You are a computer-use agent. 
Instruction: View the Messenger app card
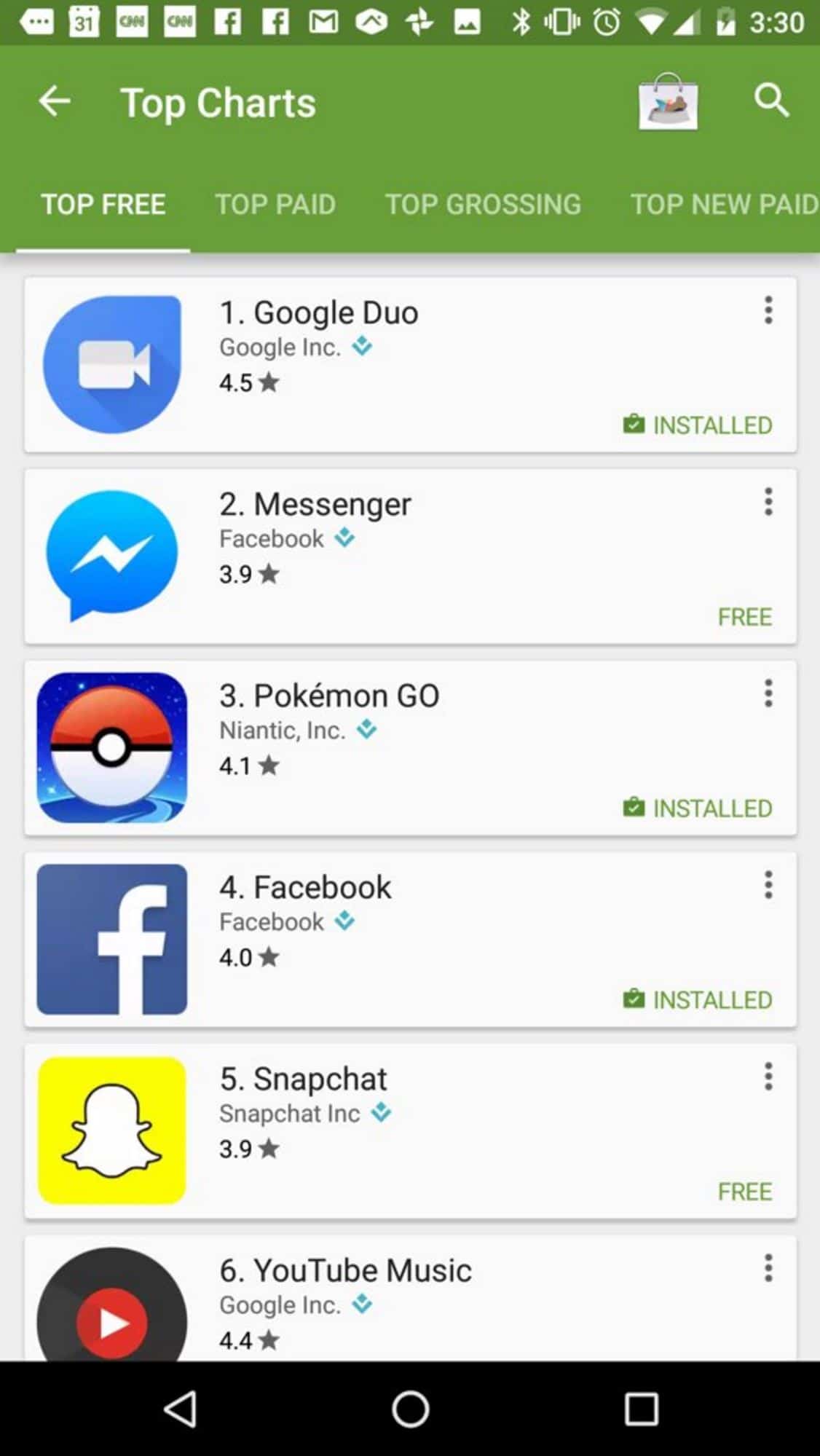click(x=315, y=505)
